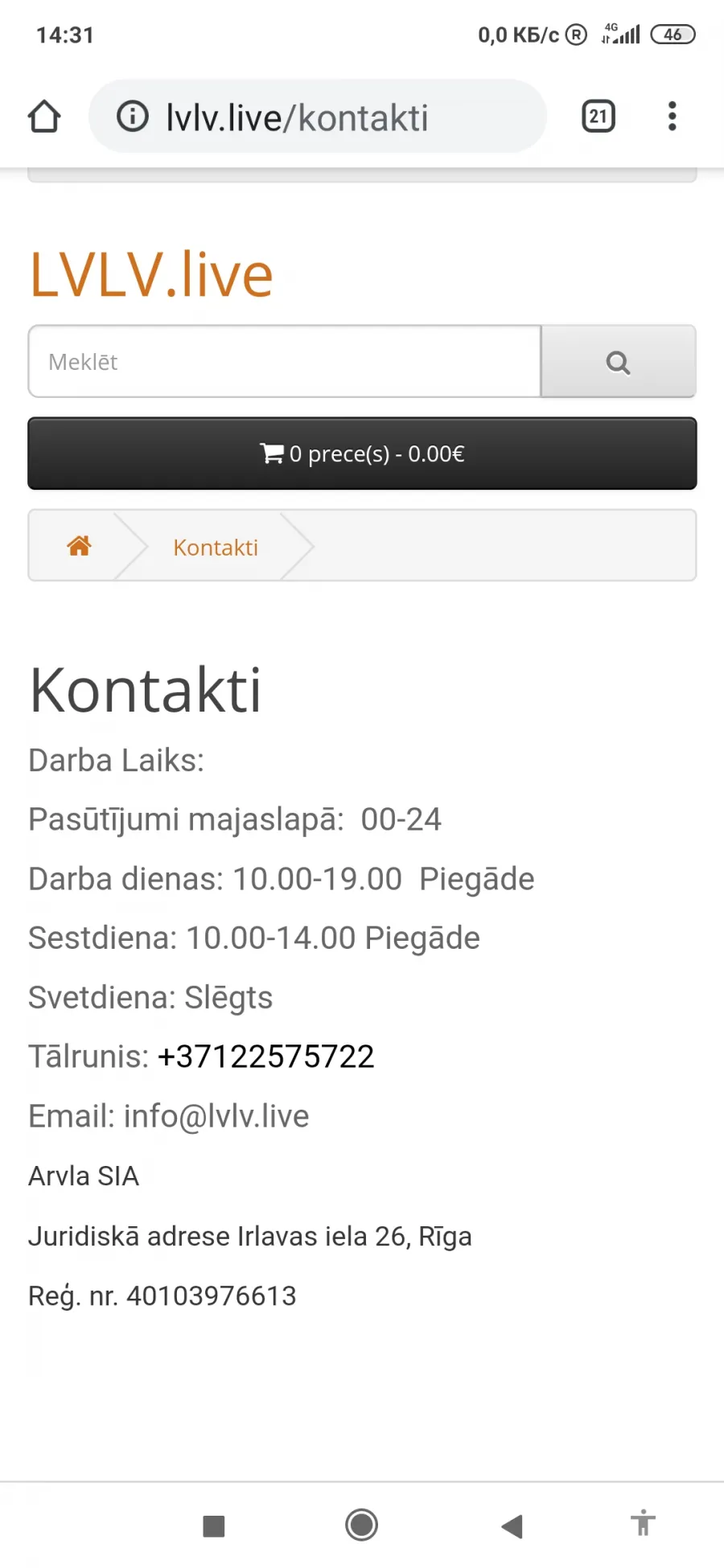Tap the magnifier search button
724x1568 pixels.
(x=618, y=362)
